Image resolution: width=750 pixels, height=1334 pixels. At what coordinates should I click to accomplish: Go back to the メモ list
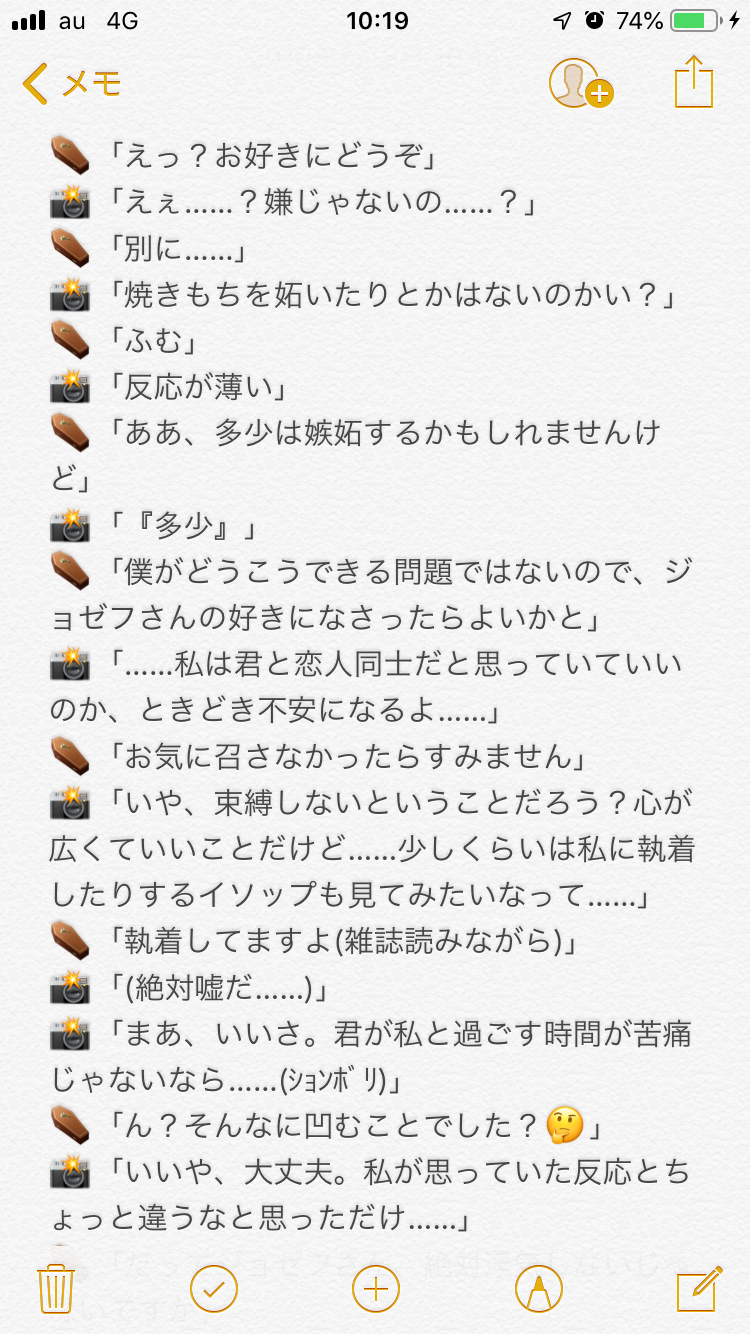coord(70,84)
